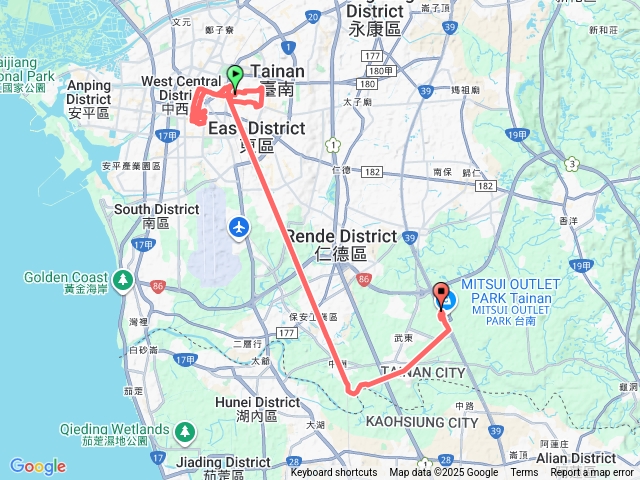Open Mitsui Outlet Park Tainan place pin
Viewport: 640px width, 480px height.
[450, 299]
